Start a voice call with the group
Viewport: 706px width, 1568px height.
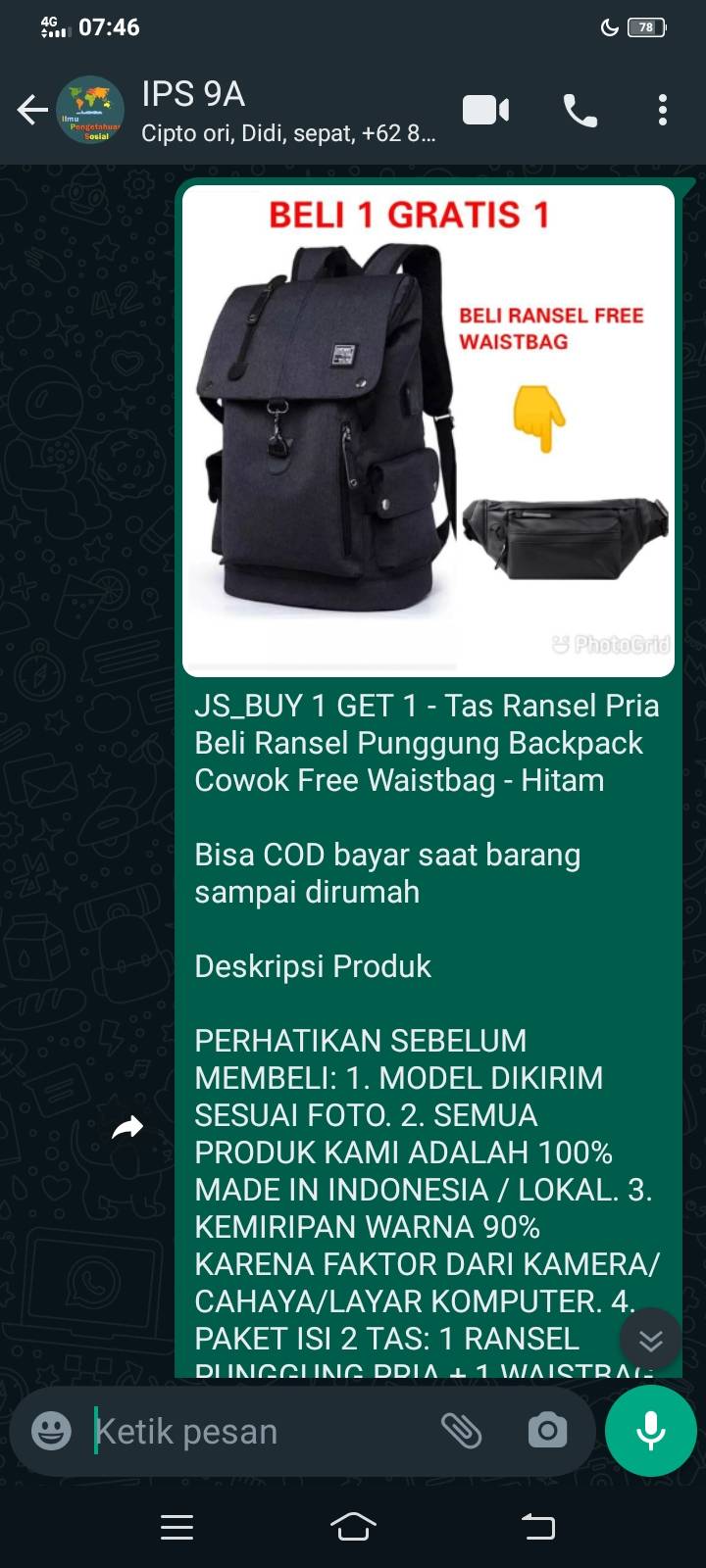[x=580, y=111]
